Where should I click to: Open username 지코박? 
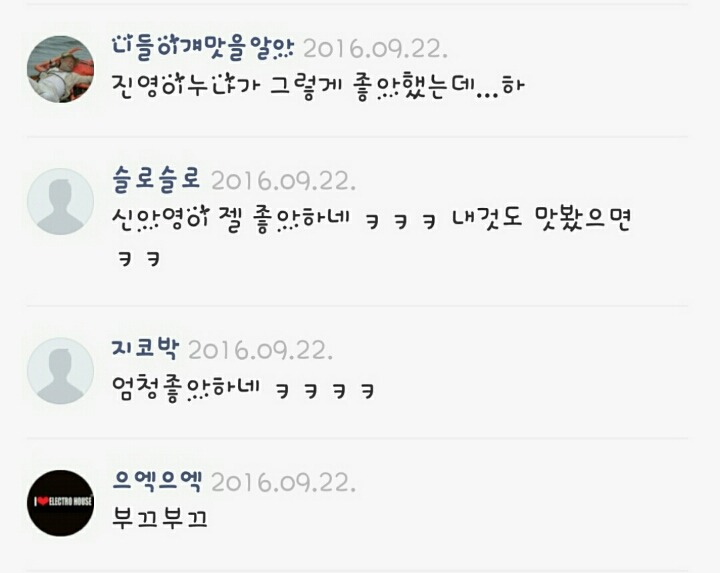[x=145, y=350]
